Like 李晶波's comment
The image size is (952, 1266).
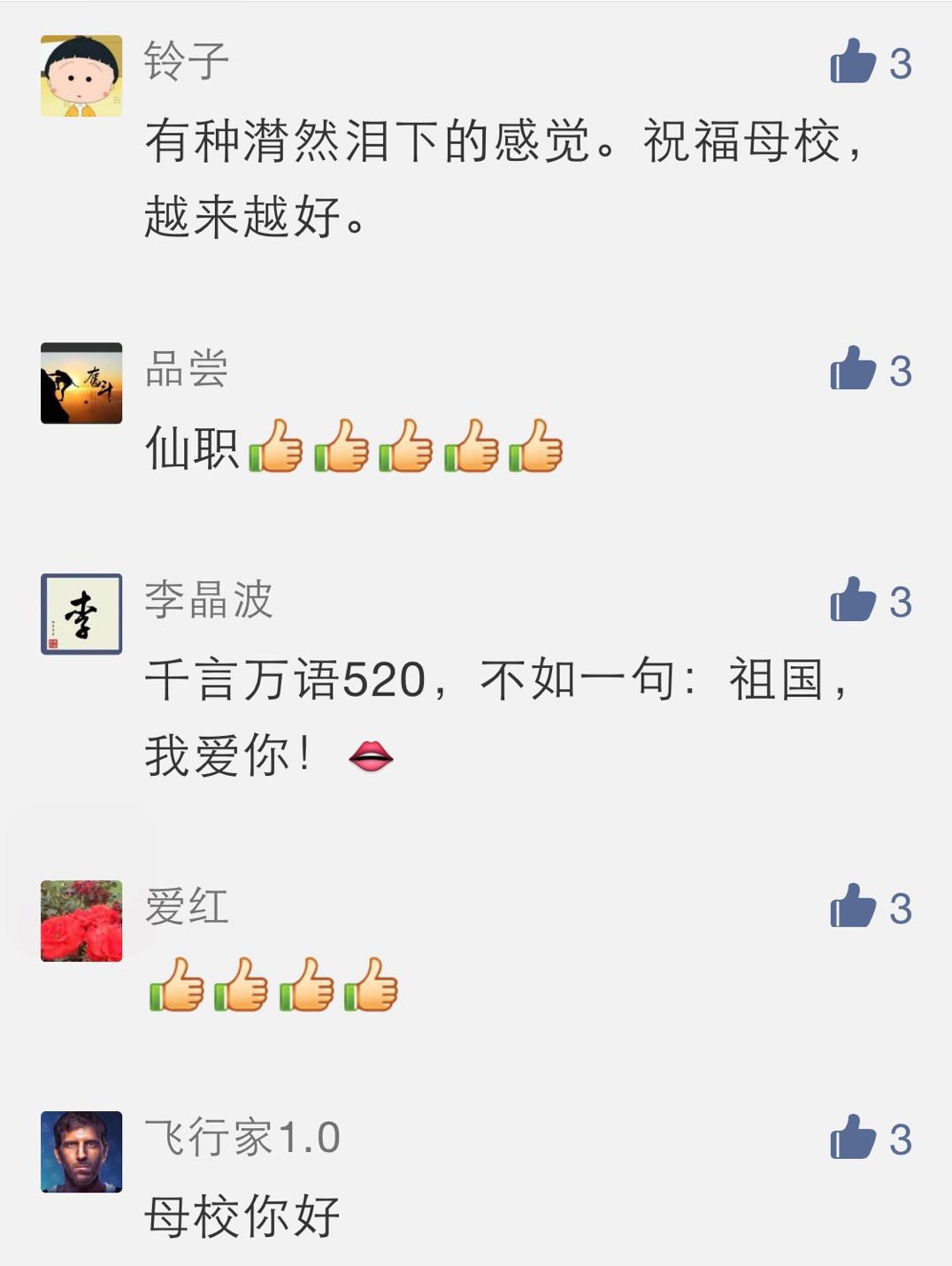(x=853, y=600)
